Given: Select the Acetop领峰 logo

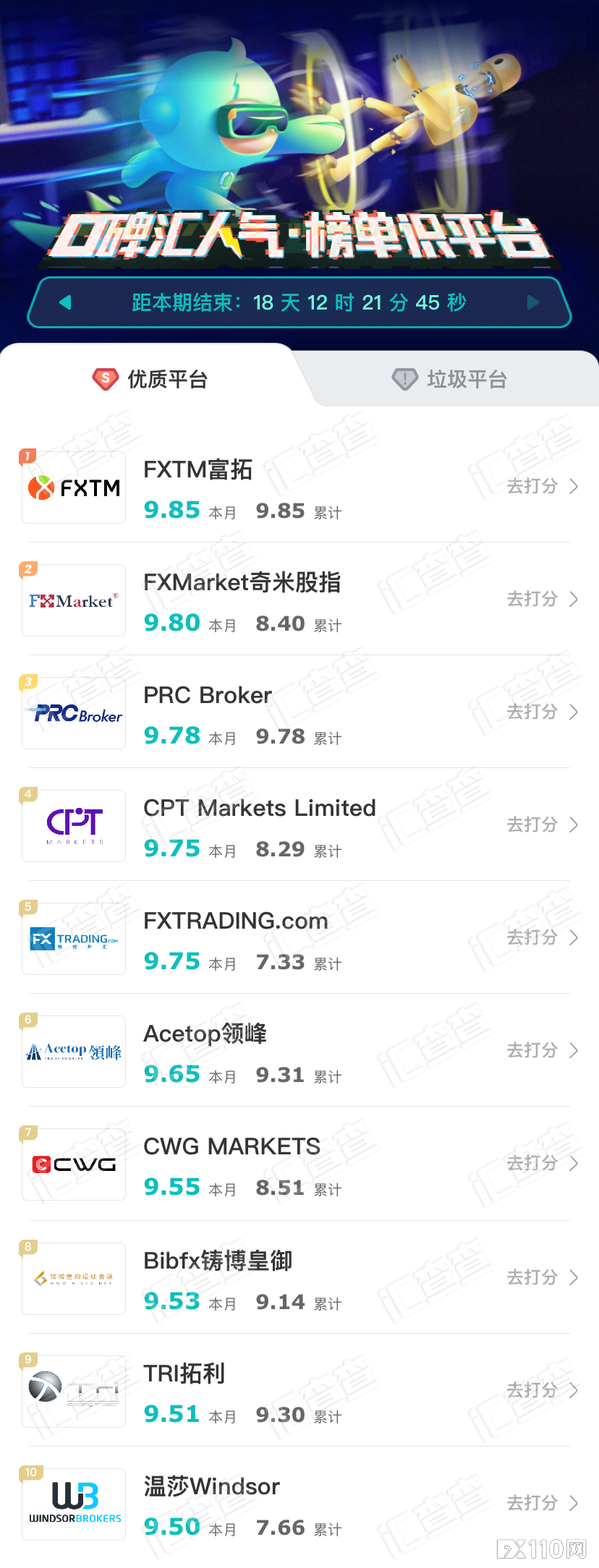Looking at the screenshot, I should [x=73, y=1051].
